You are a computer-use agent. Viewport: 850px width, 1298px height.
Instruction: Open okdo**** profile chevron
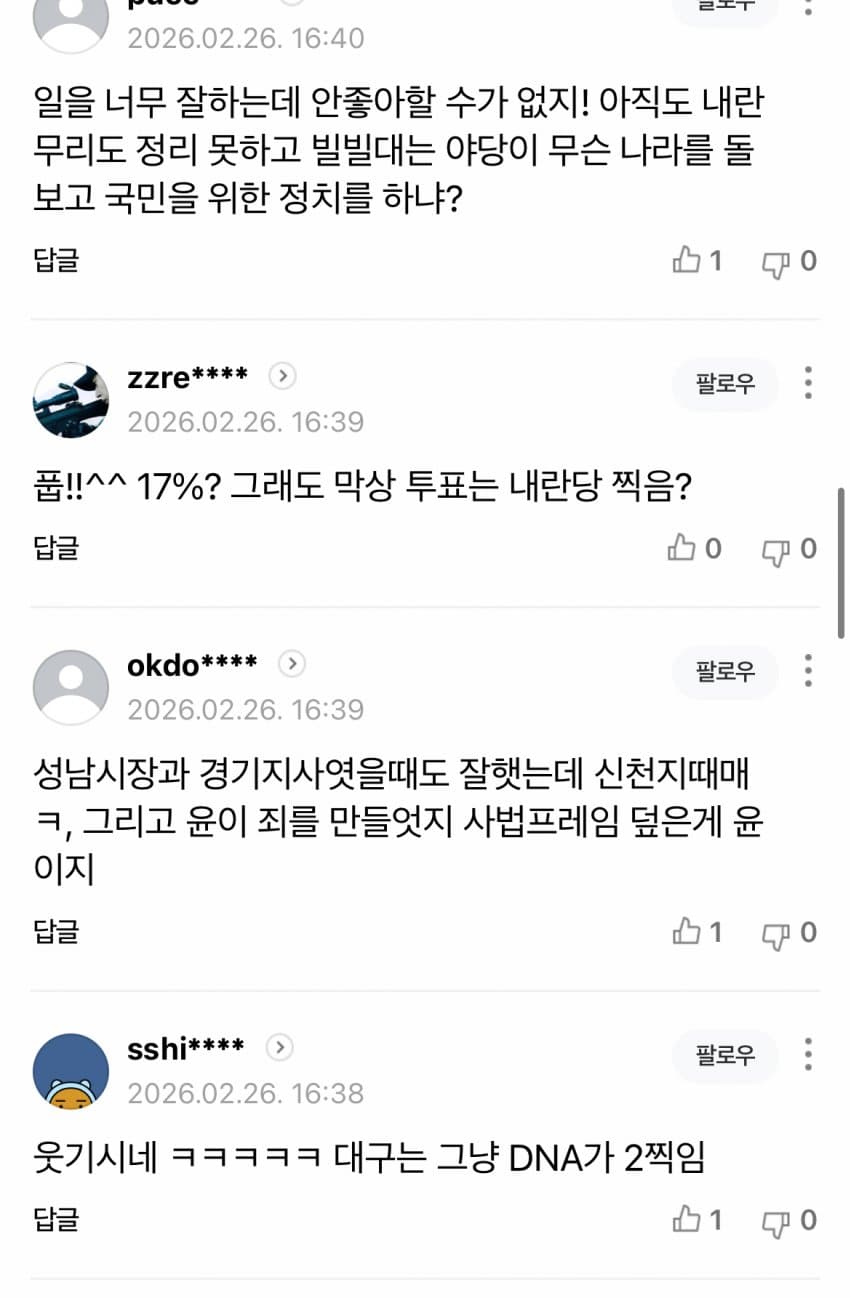291,664
